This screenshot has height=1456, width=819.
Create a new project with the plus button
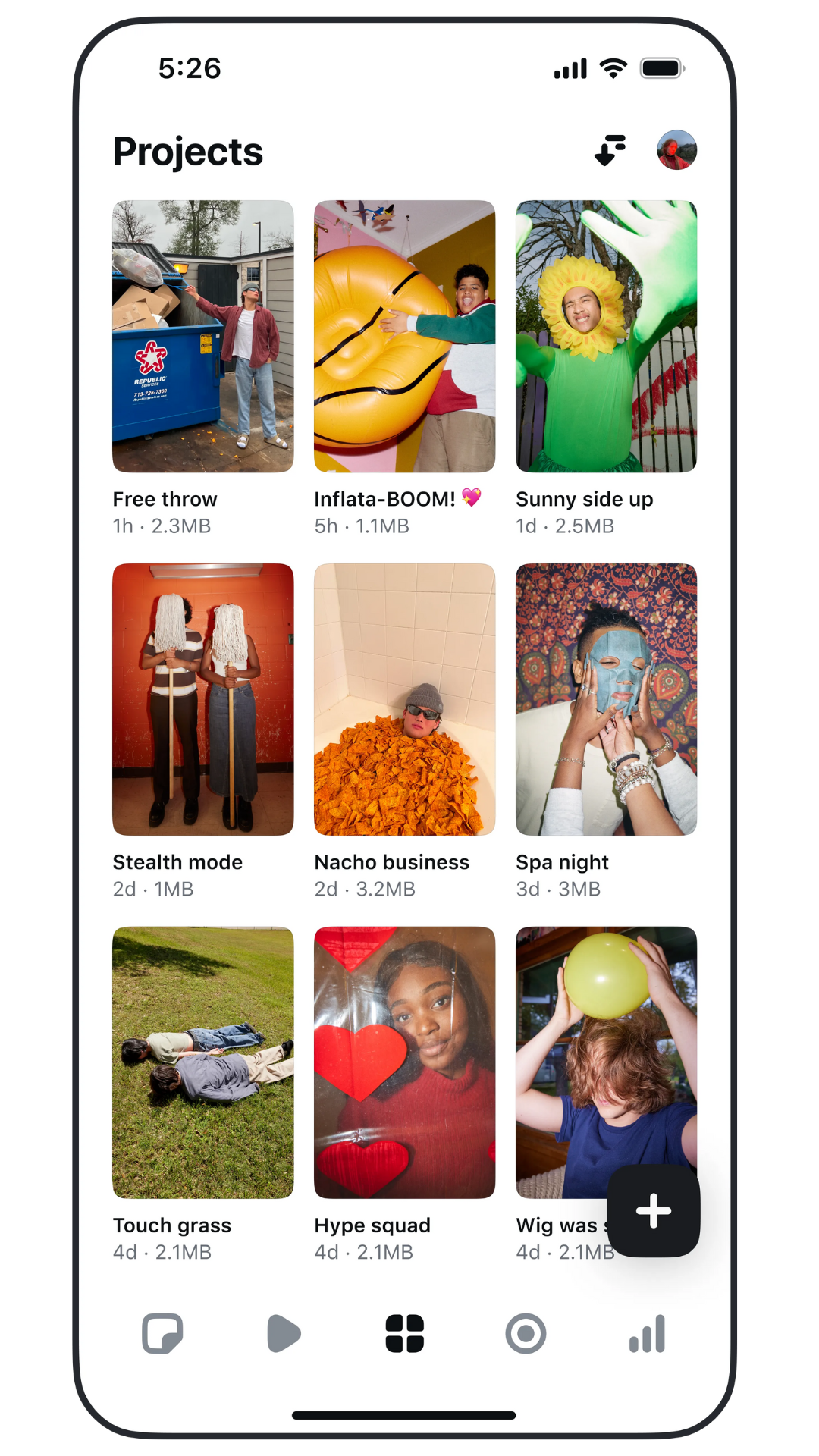pos(654,1211)
